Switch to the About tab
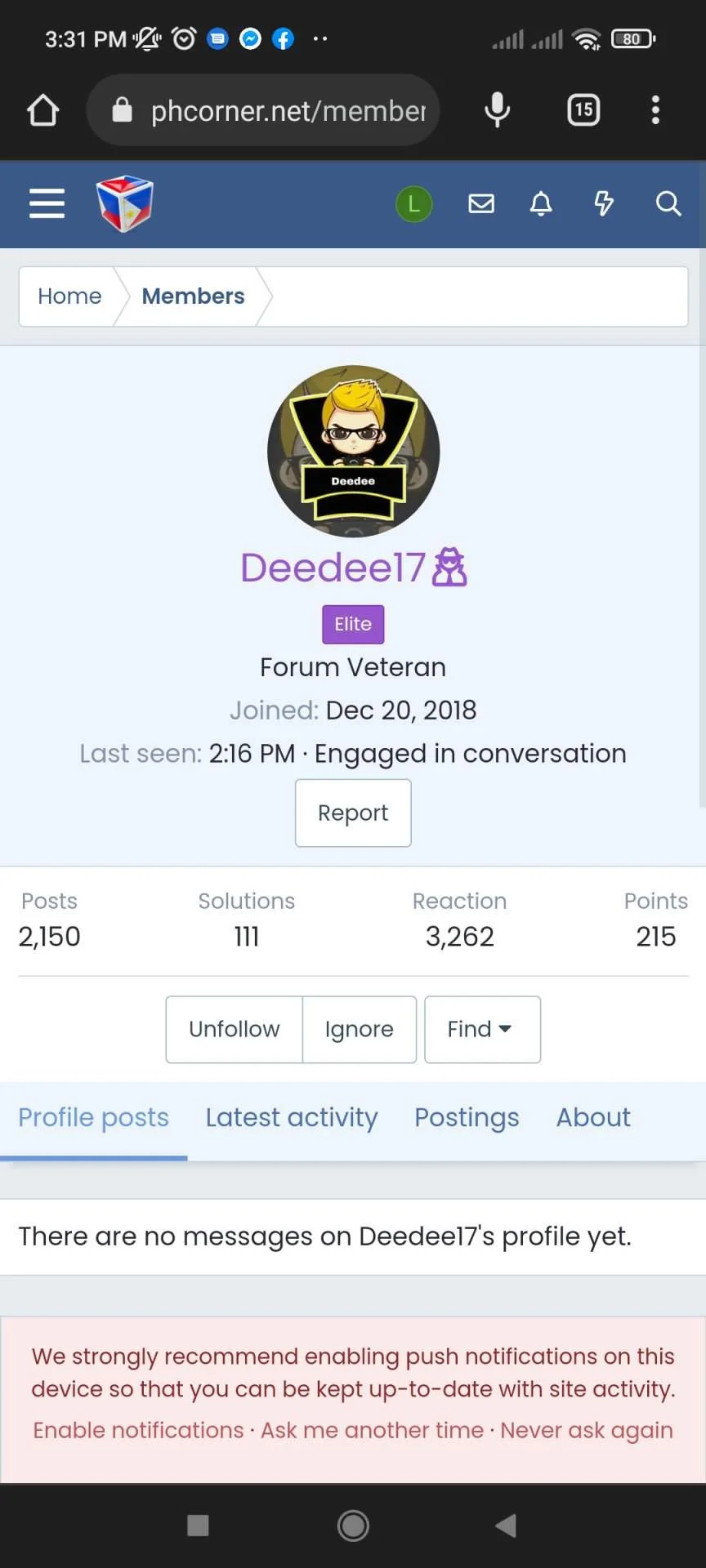Viewport: 706px width, 1568px height. pos(593,1118)
